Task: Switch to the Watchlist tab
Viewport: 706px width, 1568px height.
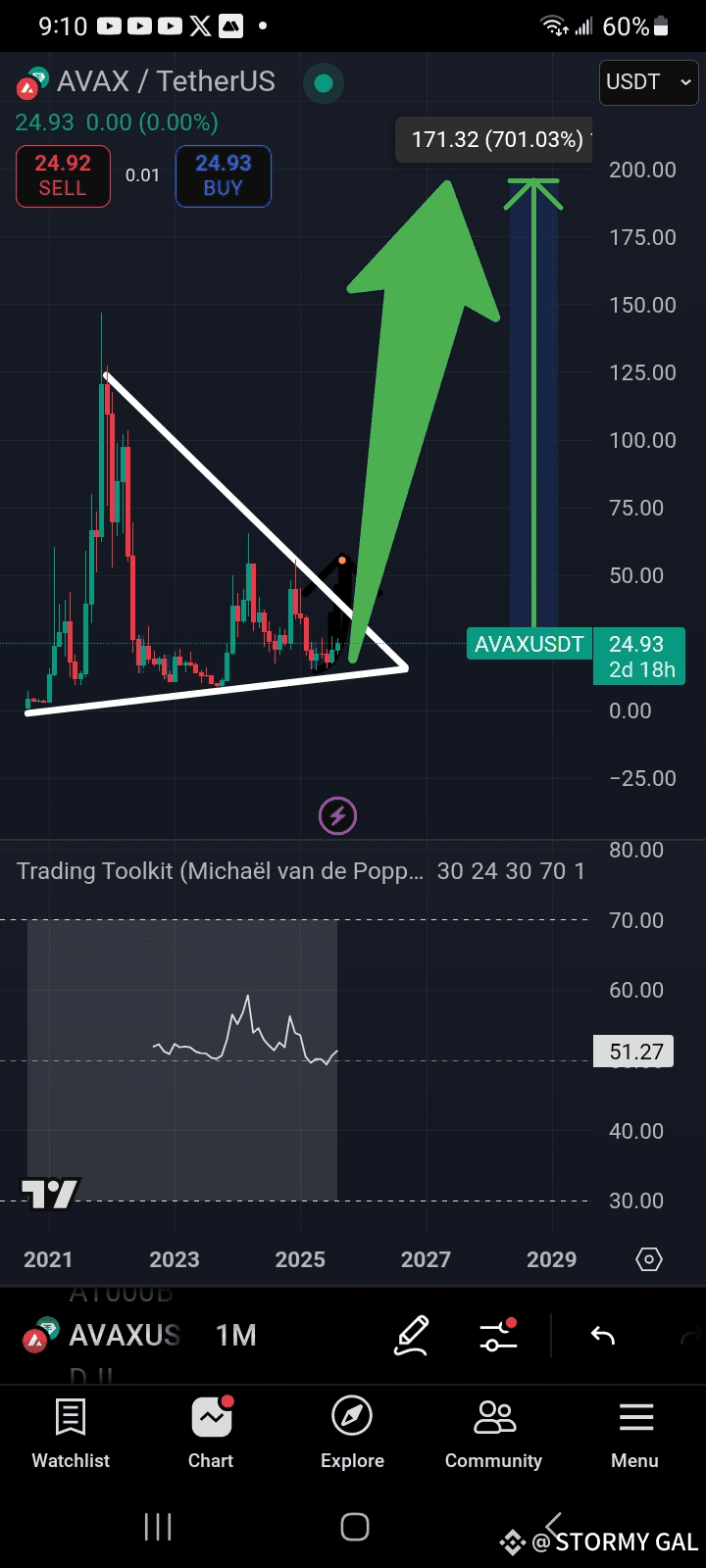Action: click(71, 1434)
